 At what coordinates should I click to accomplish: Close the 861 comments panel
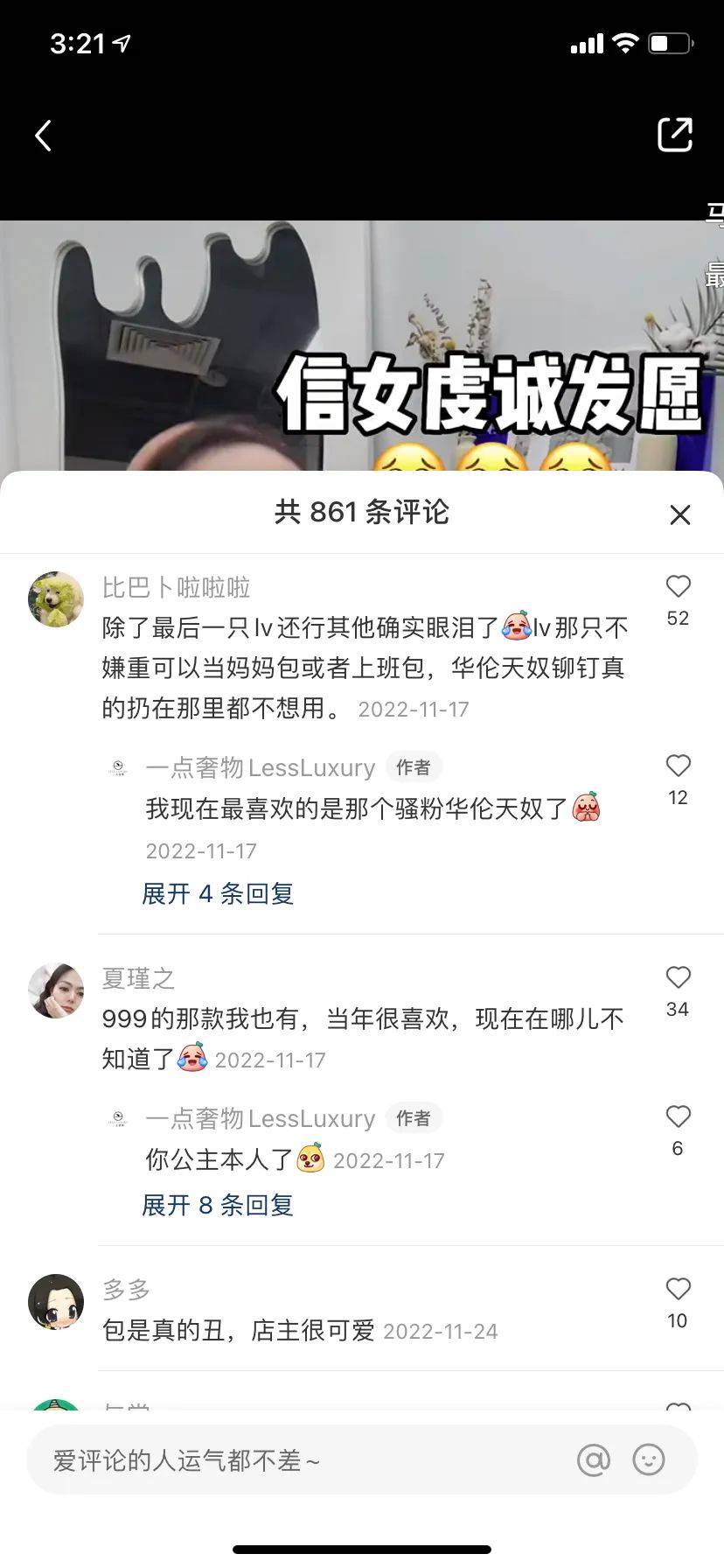(x=679, y=514)
